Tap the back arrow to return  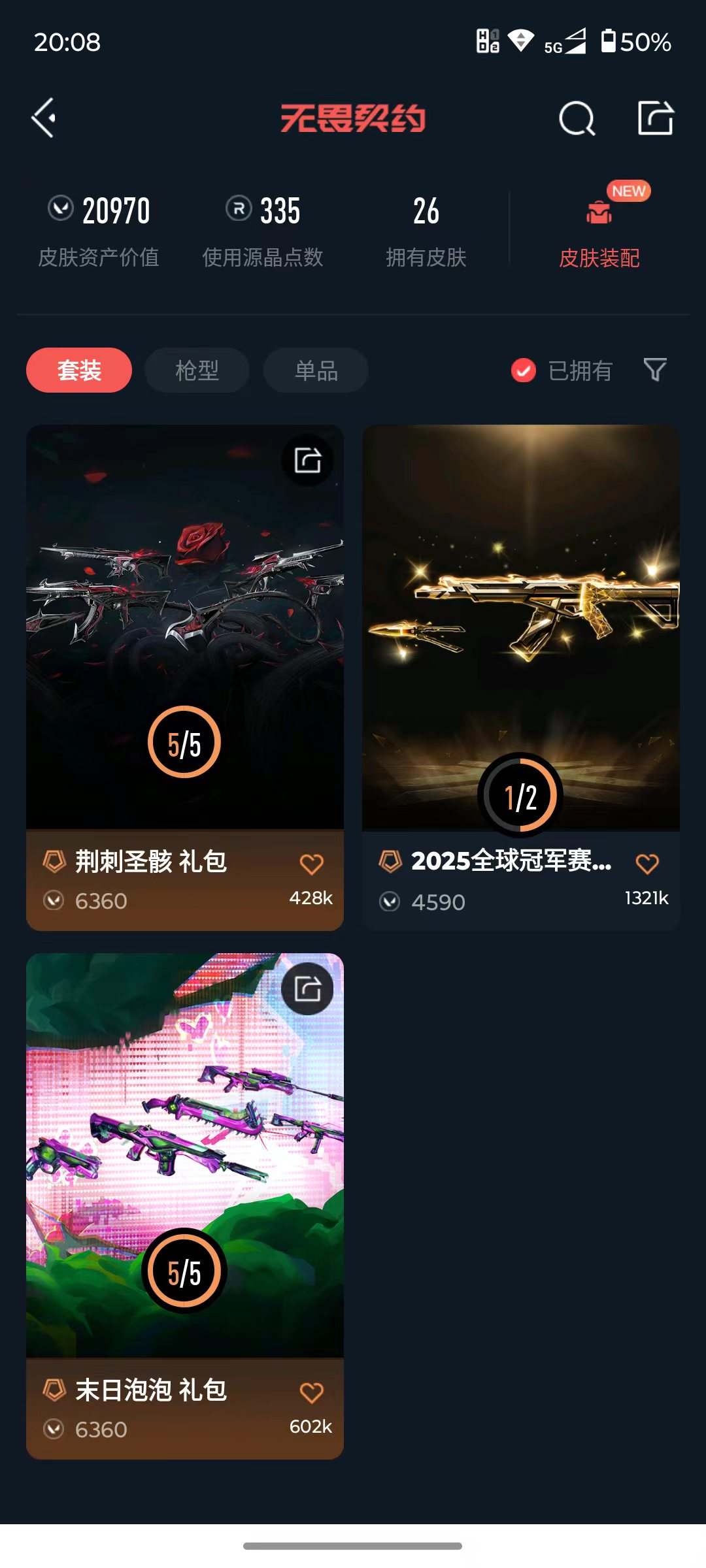point(43,118)
